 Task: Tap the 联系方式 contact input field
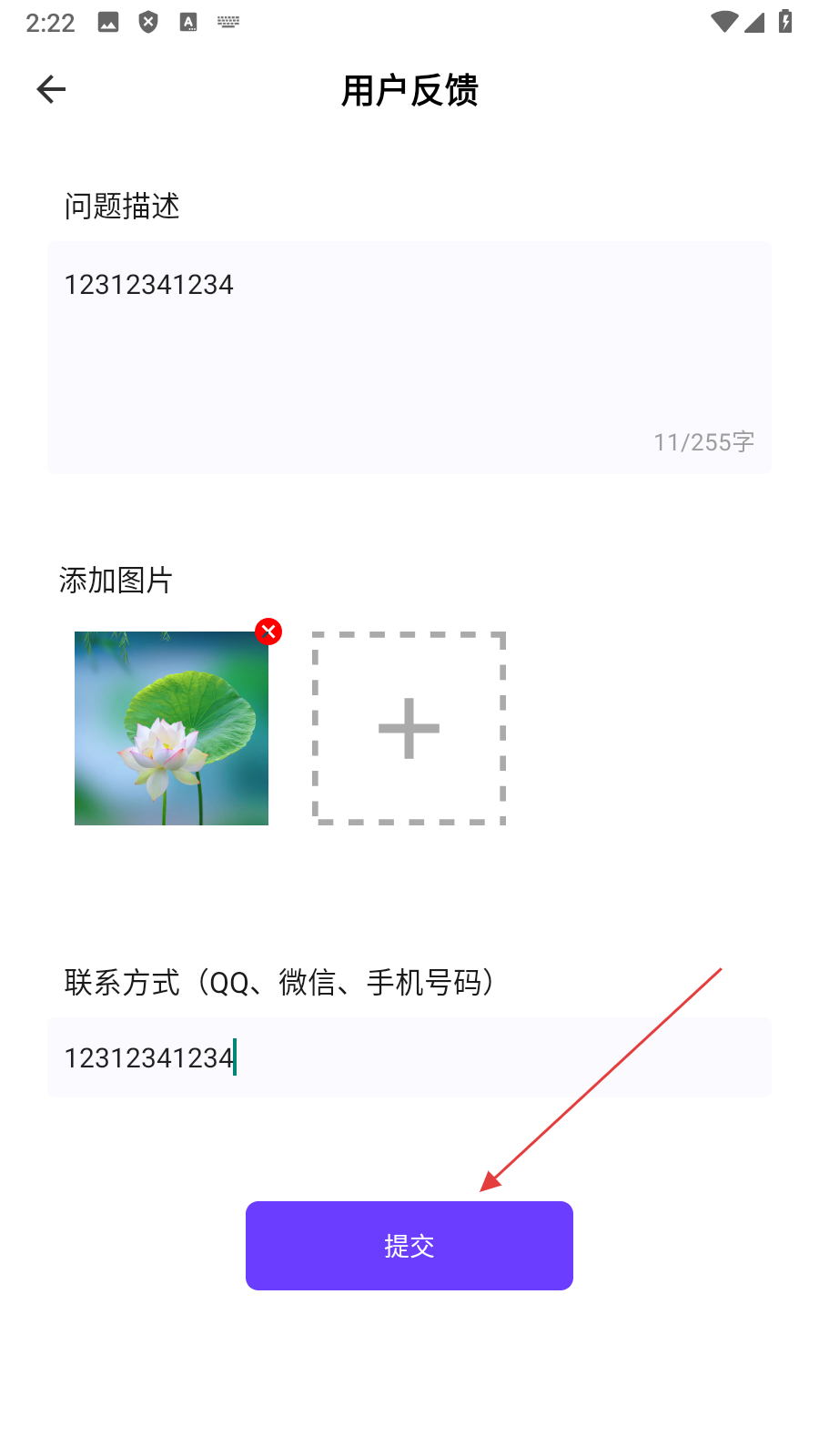pyautogui.click(x=409, y=1057)
